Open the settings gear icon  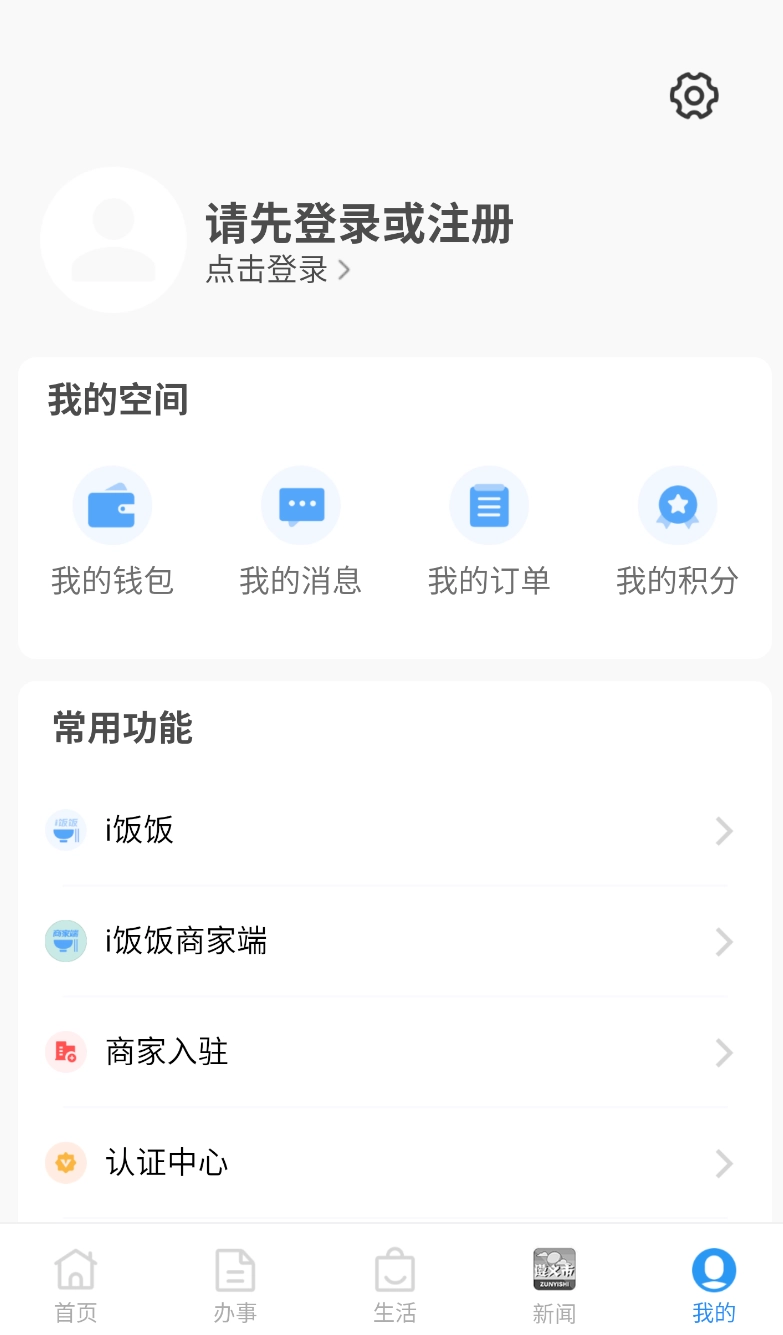tap(694, 96)
